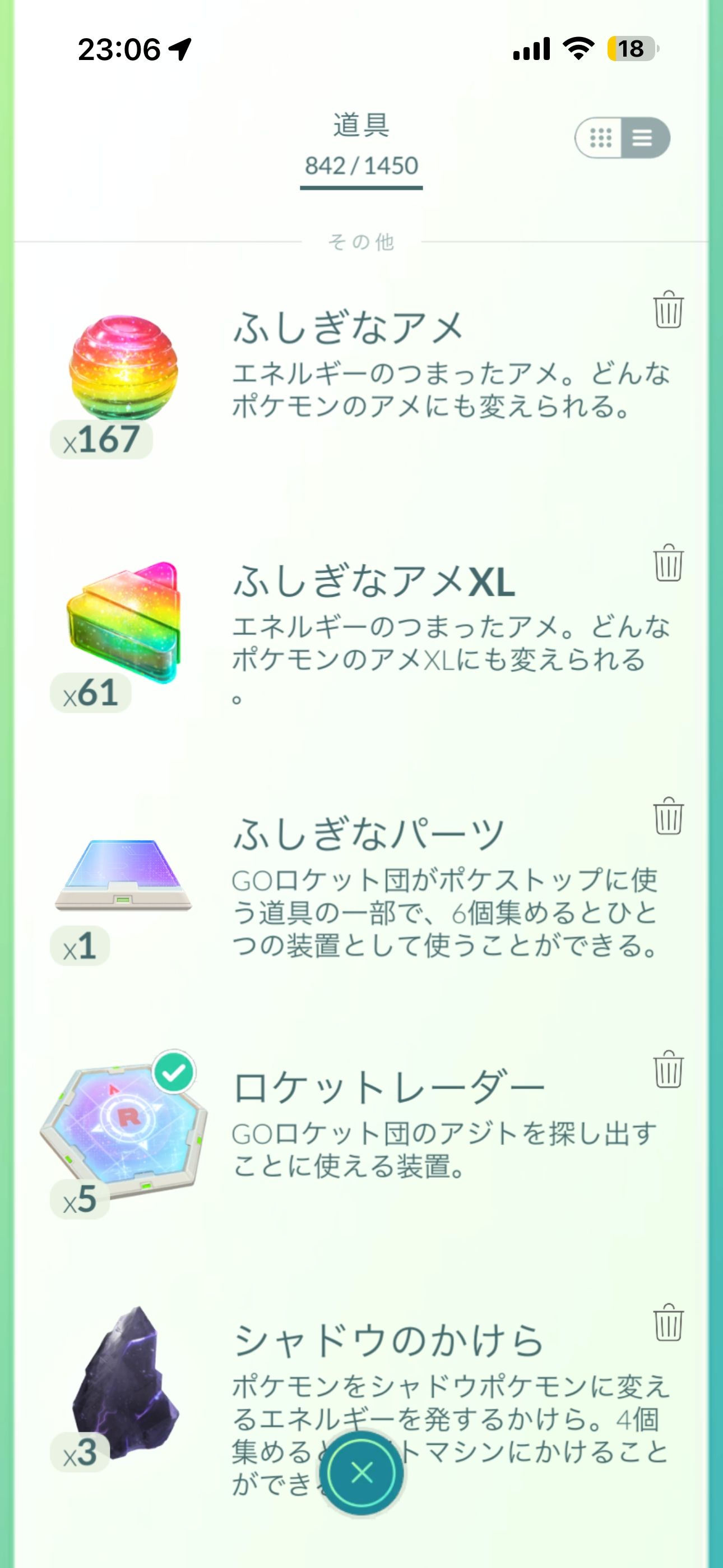
Task: Switch to list view layout
Action: (643, 138)
